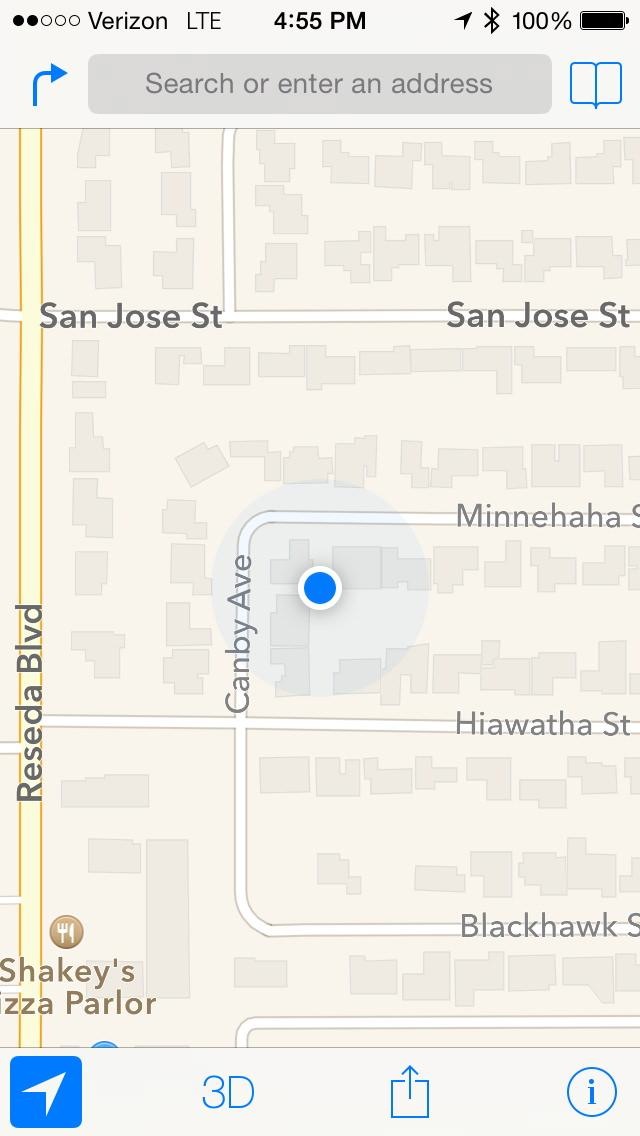Select the Shakey's Pizza Parlor restaurant pin
640x1136 pixels.
click(x=66, y=931)
